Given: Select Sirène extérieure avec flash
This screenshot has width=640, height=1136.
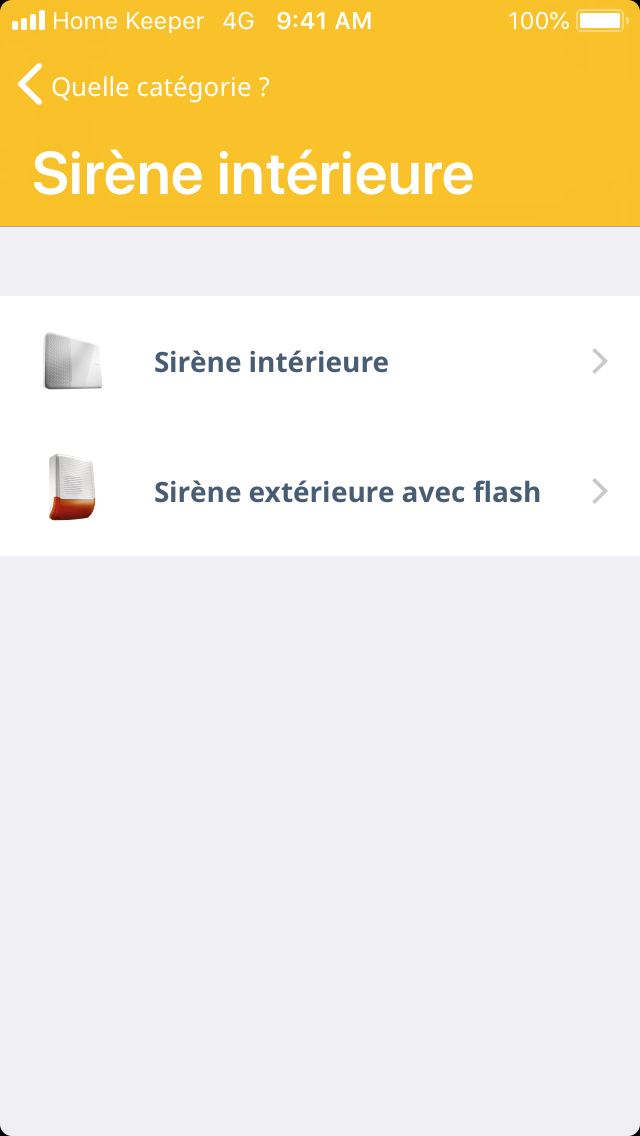Looking at the screenshot, I should click(x=320, y=491).
